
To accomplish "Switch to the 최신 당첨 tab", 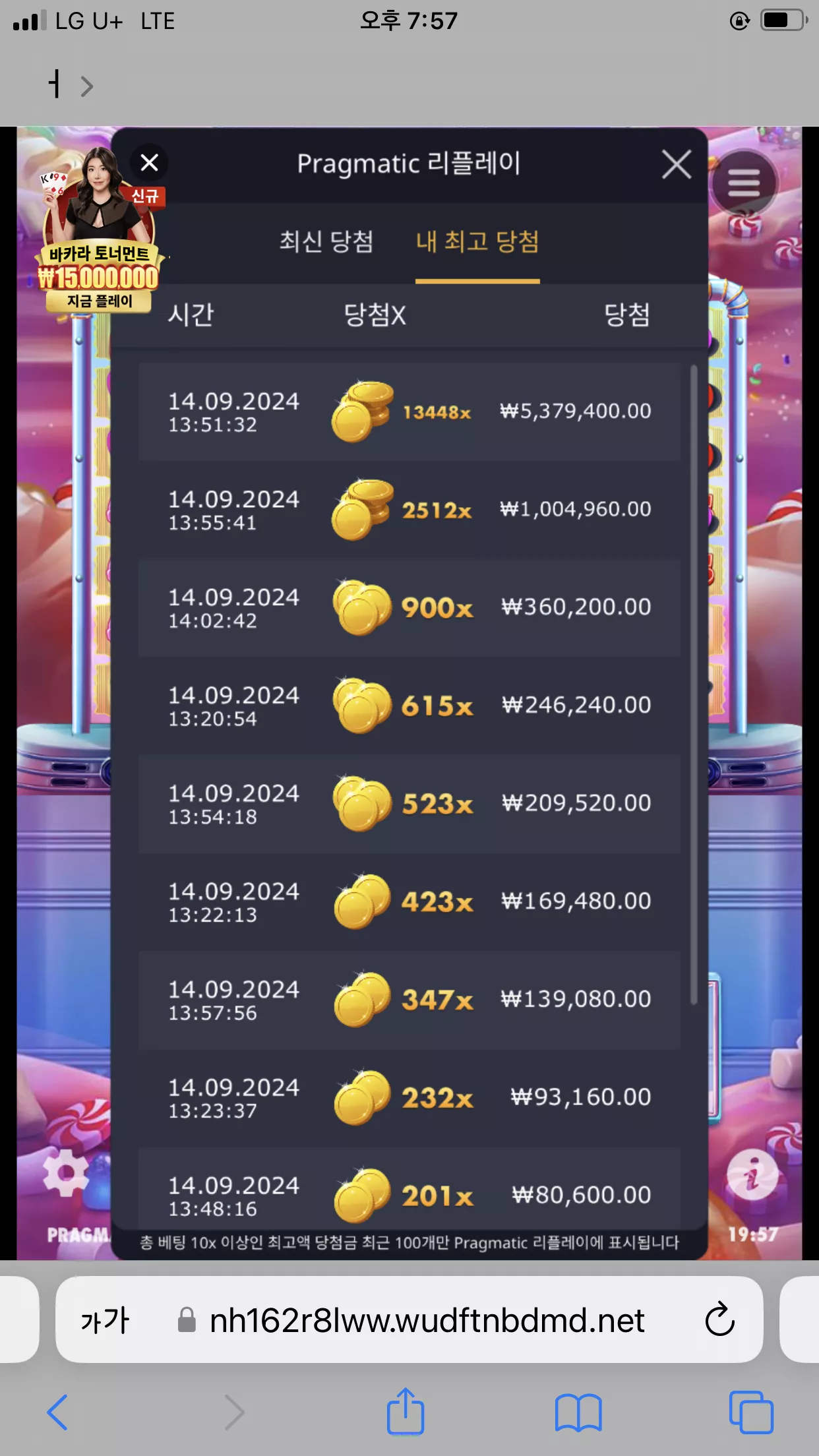I will pos(326,241).
